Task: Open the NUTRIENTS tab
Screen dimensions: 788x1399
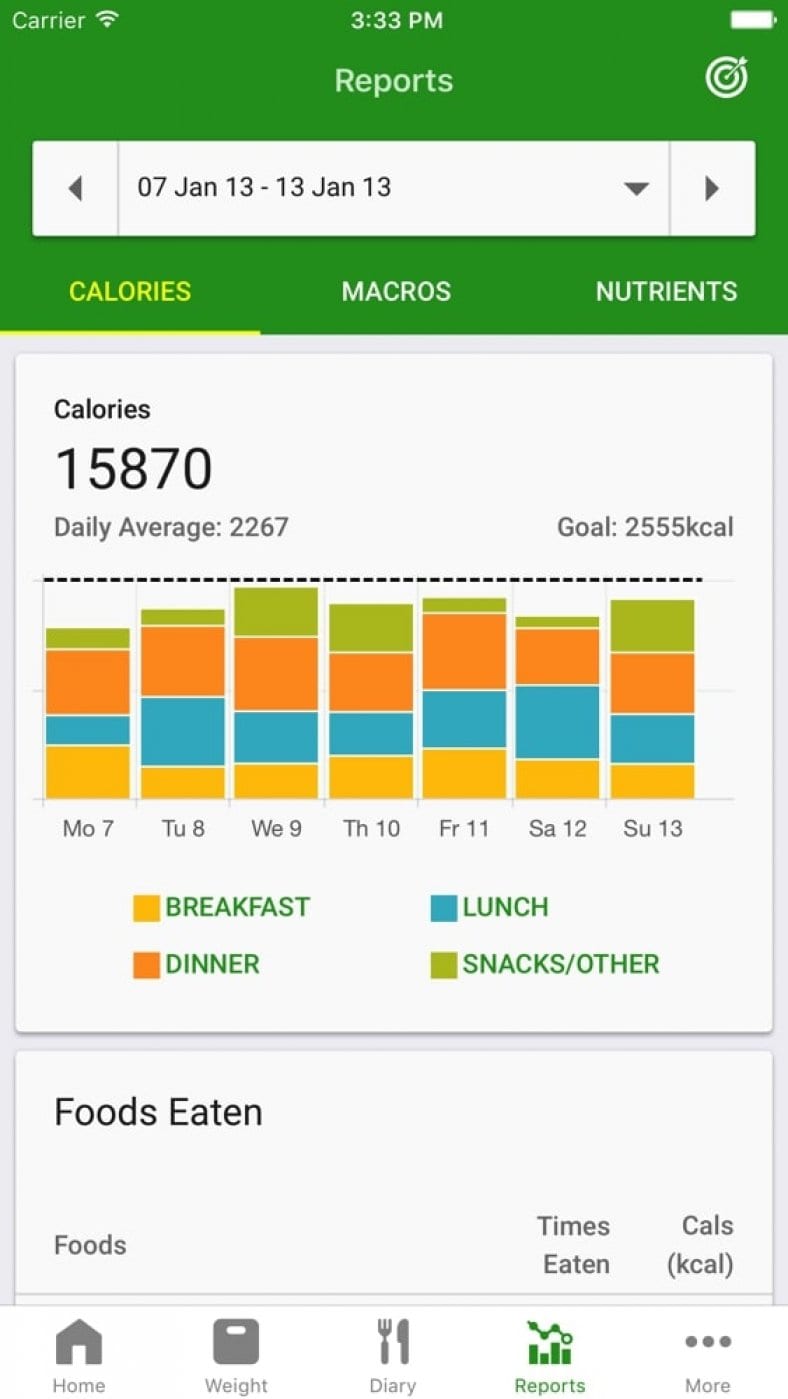Action: point(666,291)
